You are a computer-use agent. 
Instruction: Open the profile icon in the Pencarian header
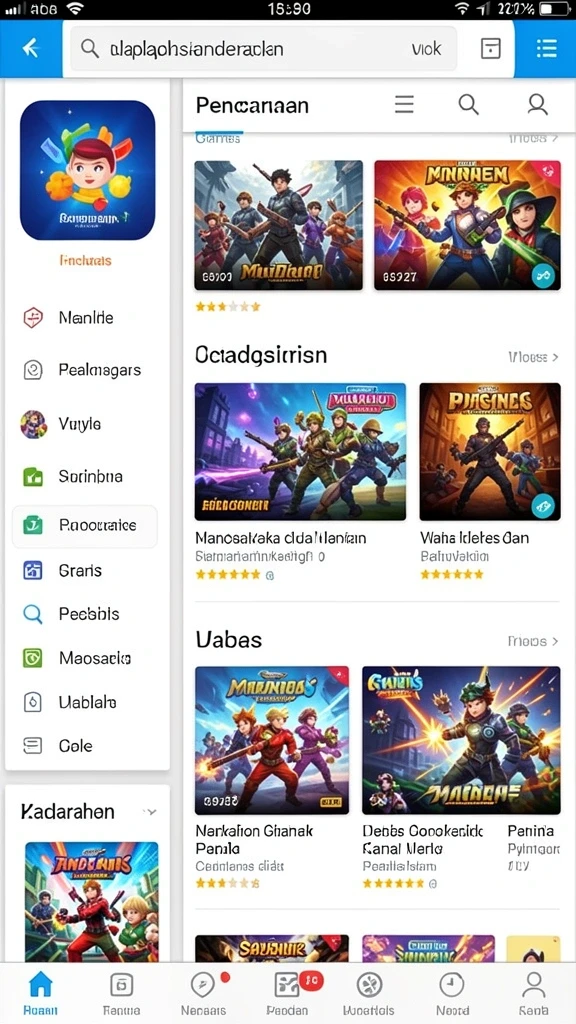pyautogui.click(x=537, y=104)
